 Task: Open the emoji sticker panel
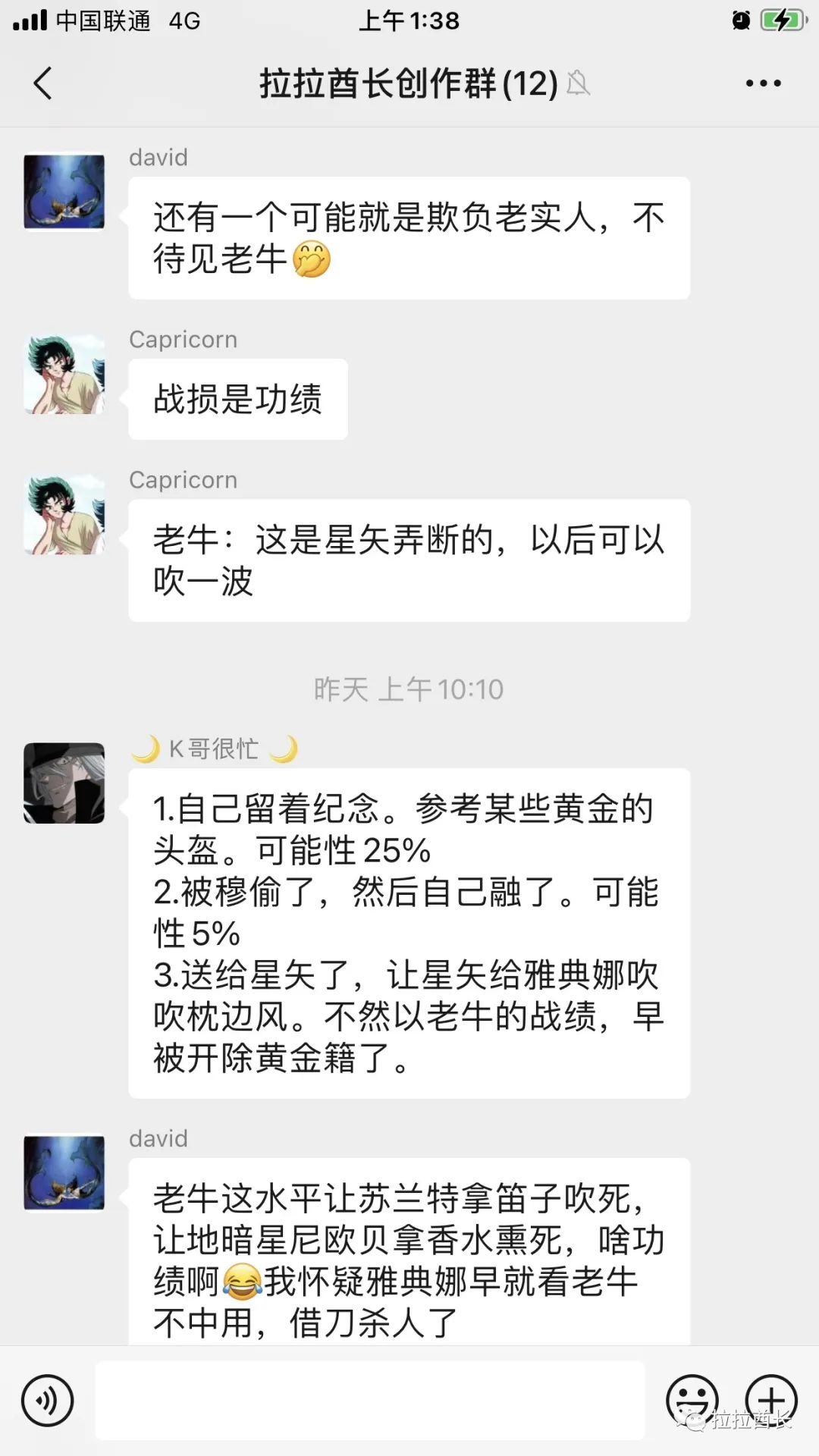click(x=692, y=1400)
